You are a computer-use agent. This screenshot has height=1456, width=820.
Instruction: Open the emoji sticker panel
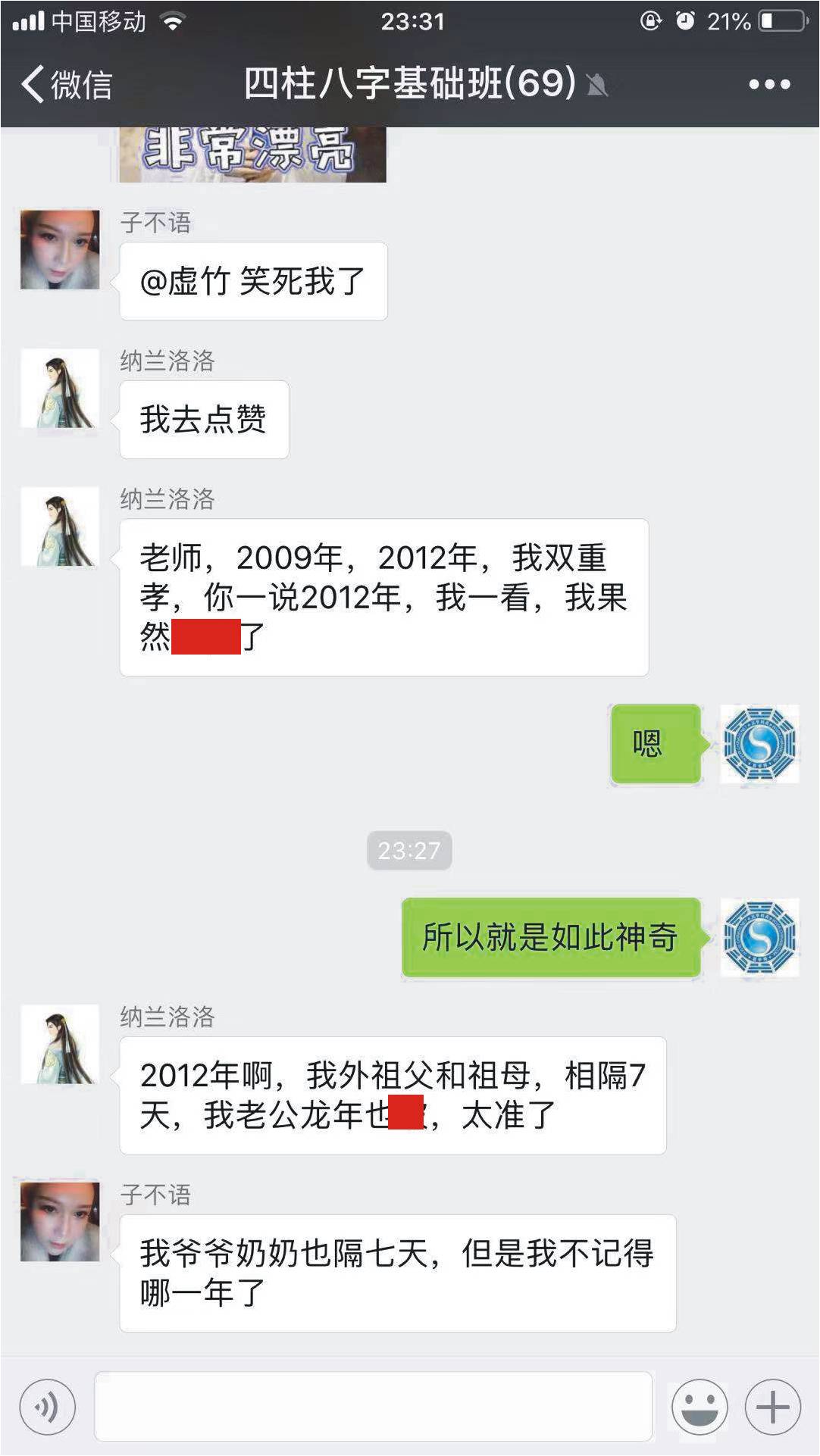pyautogui.click(x=699, y=1407)
